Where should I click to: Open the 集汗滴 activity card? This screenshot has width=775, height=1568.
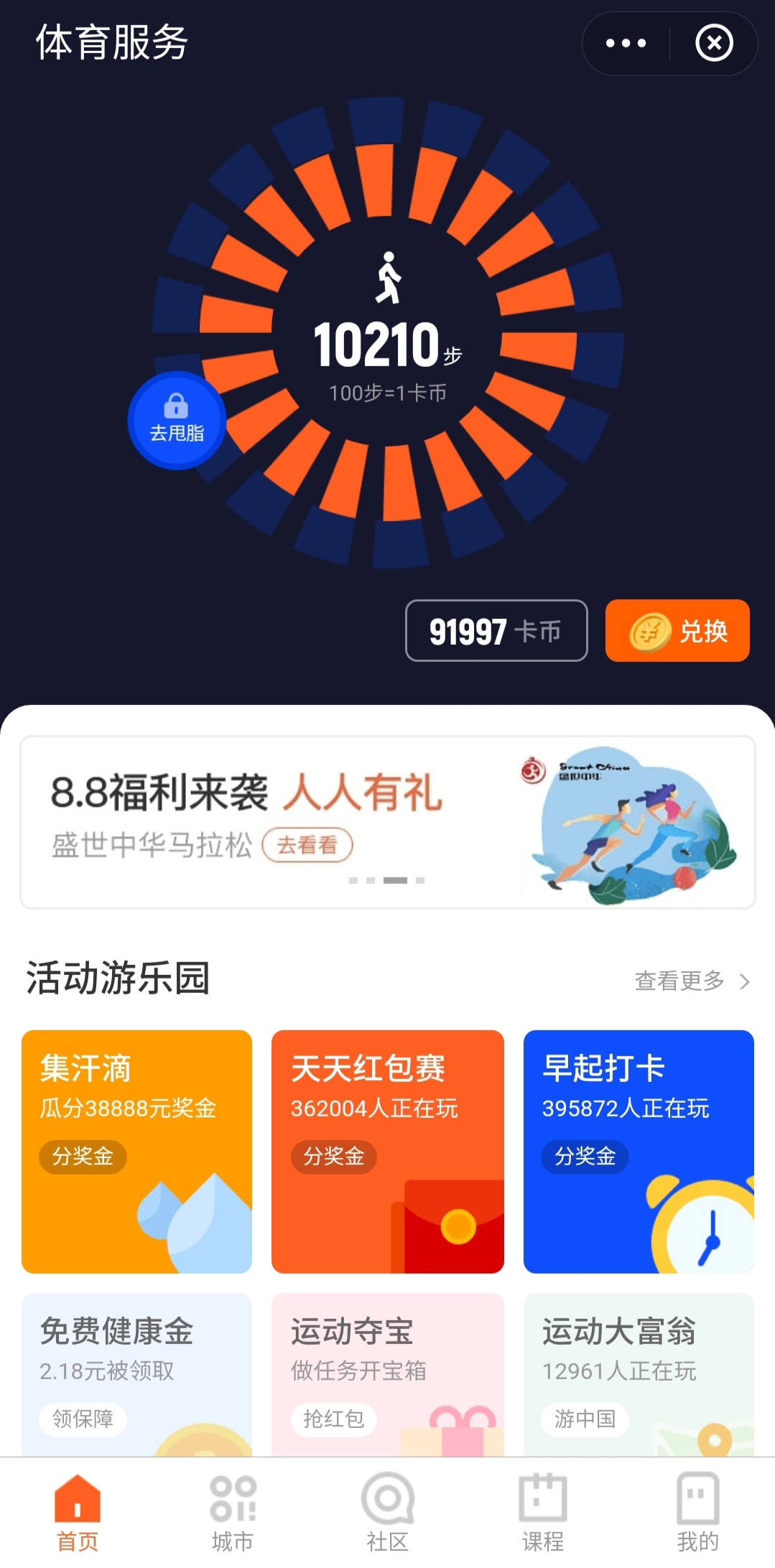point(136,1152)
